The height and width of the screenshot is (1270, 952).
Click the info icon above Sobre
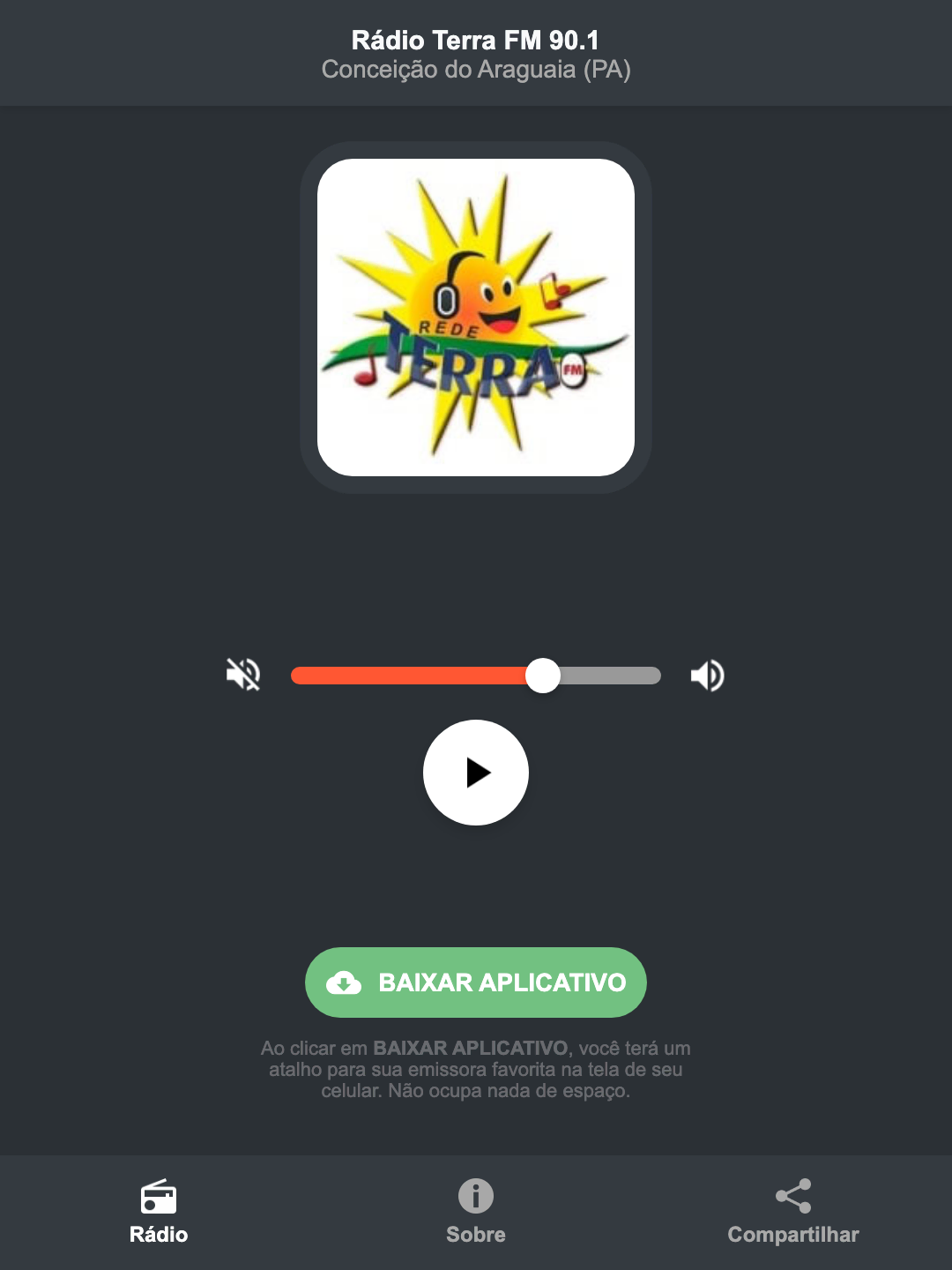point(475,1198)
